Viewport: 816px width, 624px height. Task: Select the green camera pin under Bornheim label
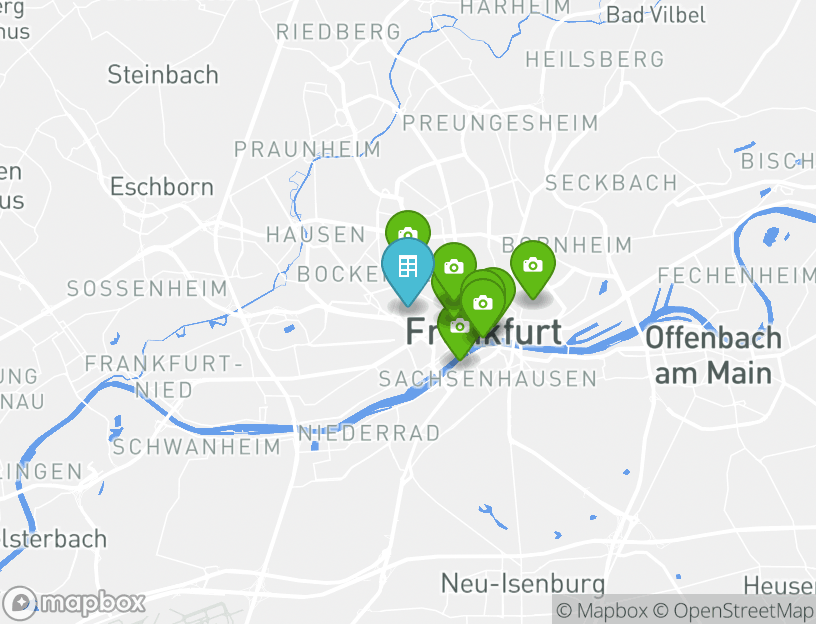point(533,266)
